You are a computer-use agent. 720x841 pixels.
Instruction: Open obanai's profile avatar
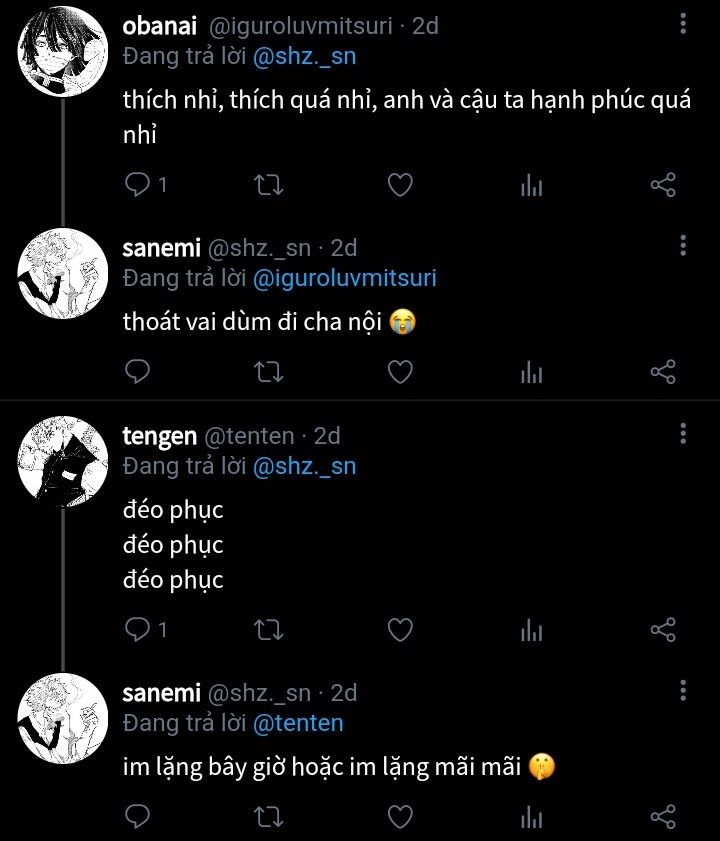coord(63,51)
